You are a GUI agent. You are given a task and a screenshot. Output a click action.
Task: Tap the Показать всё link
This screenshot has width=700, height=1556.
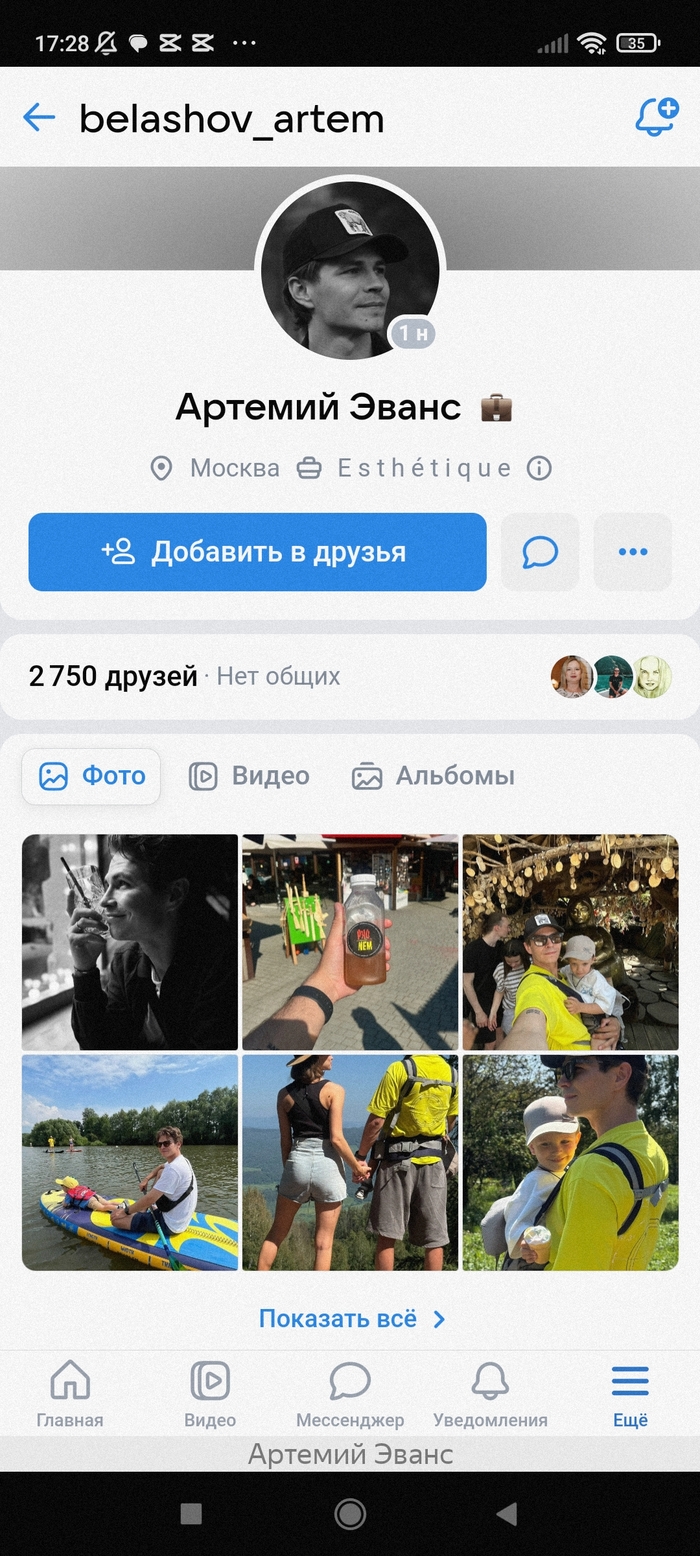(x=350, y=1319)
